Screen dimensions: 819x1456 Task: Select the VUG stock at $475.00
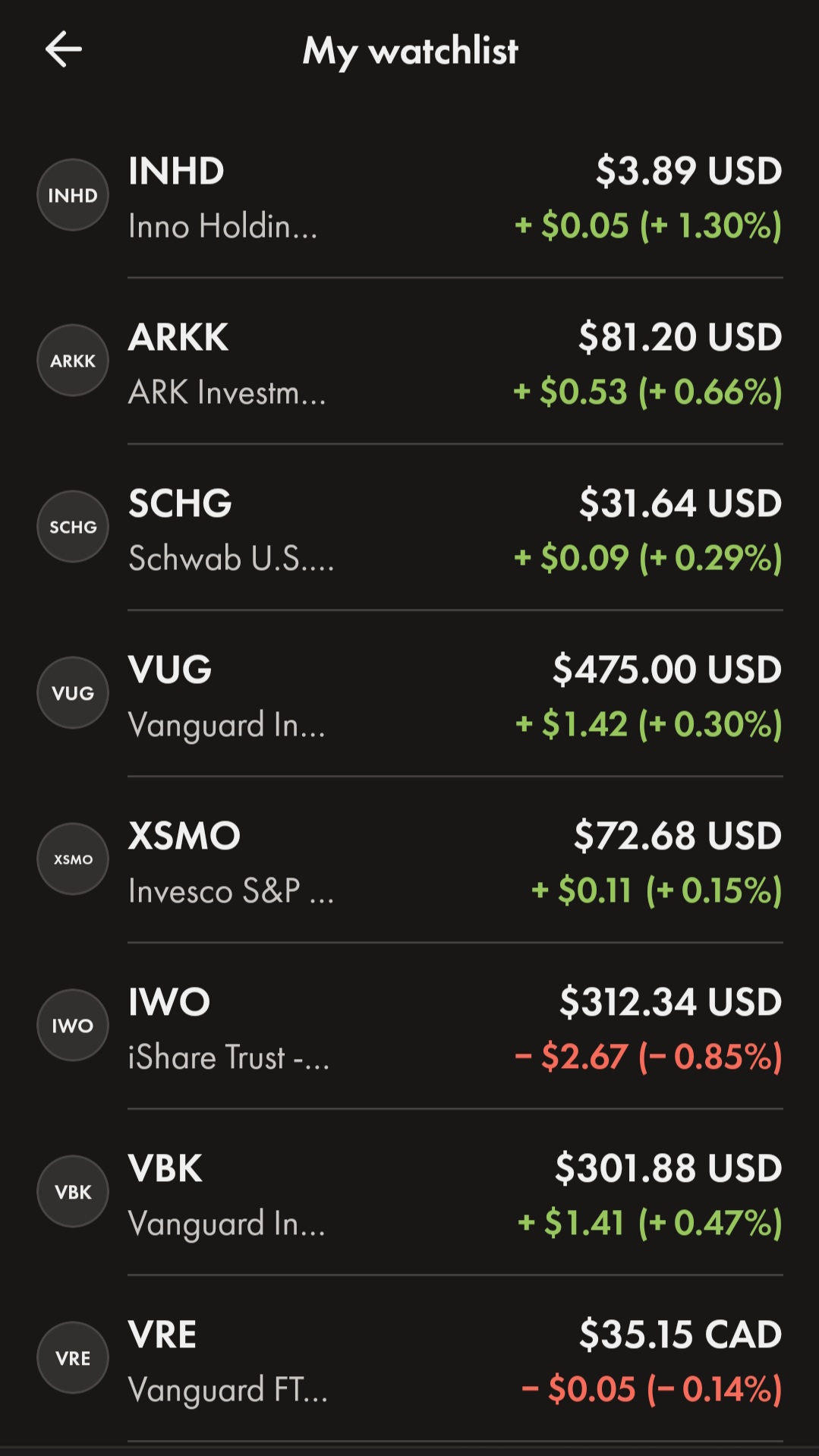[410, 694]
